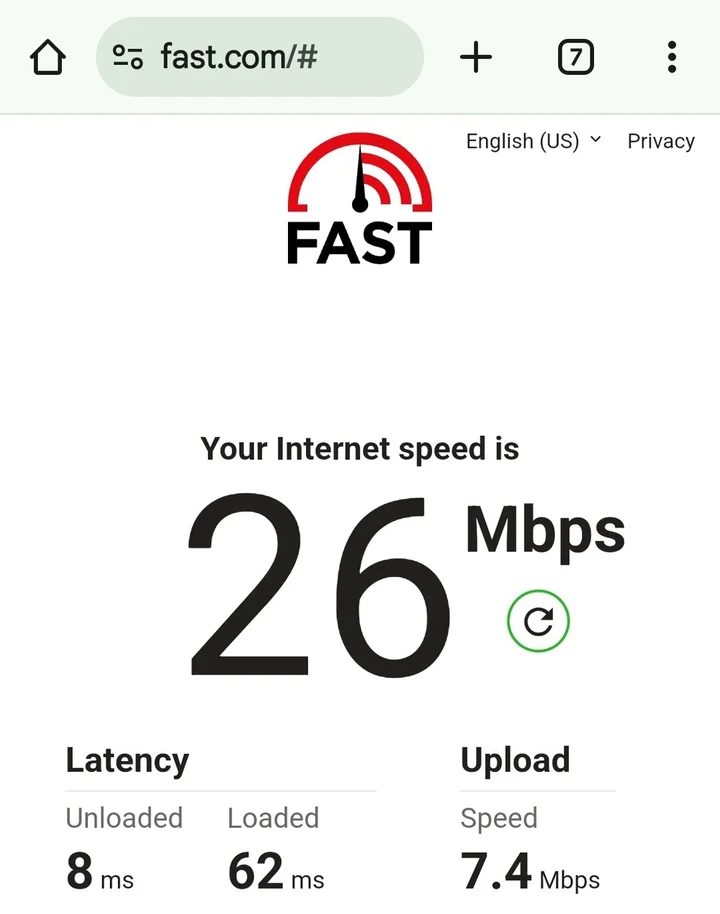Viewport: 720px width, 914px height.
Task: Tap the fast.com address bar
Action: (x=270, y=57)
